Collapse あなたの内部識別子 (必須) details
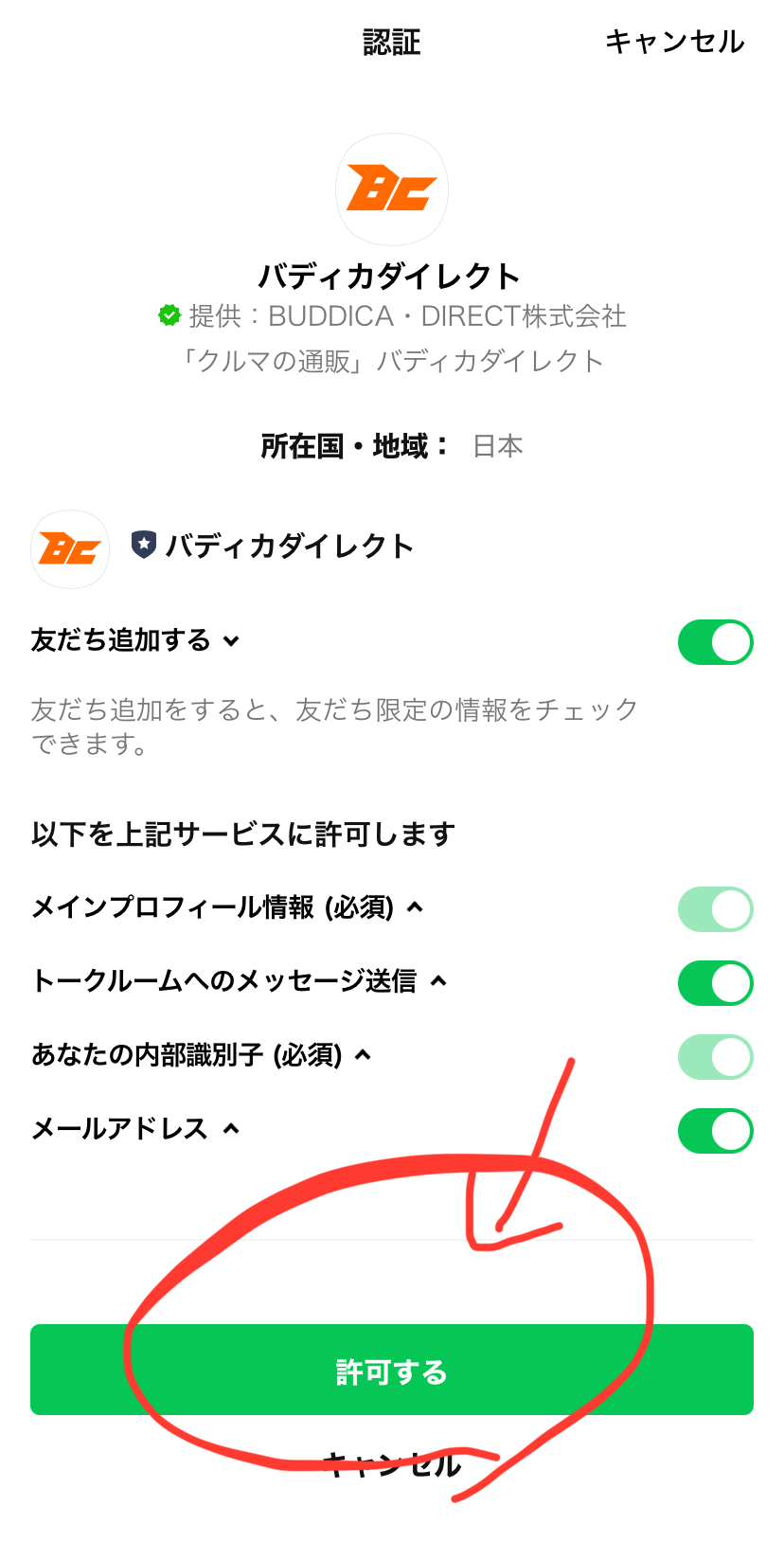This screenshot has height=1542, width=784. pyautogui.click(x=363, y=1054)
